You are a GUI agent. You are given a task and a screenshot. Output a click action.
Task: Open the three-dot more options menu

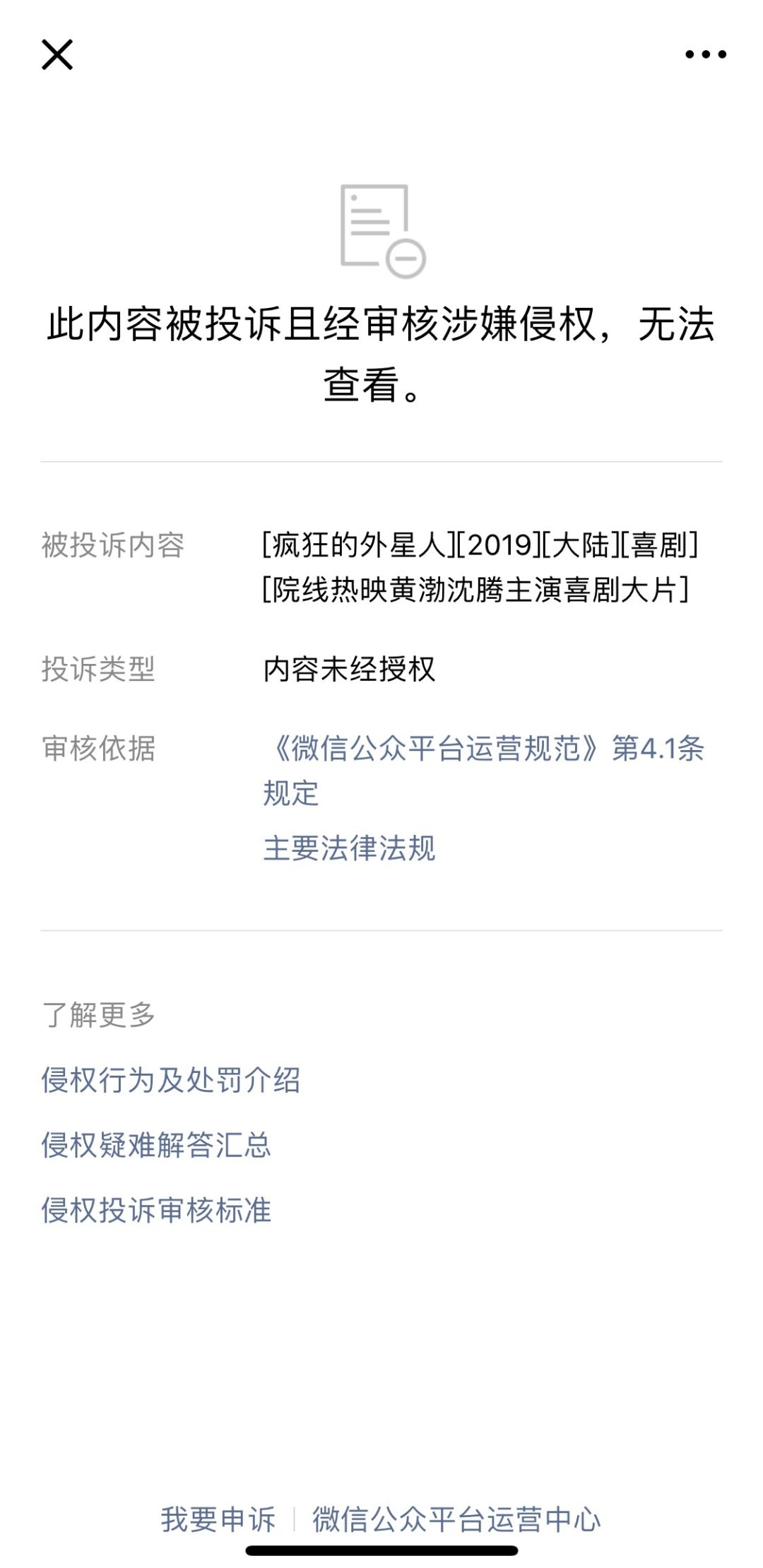[x=705, y=54]
